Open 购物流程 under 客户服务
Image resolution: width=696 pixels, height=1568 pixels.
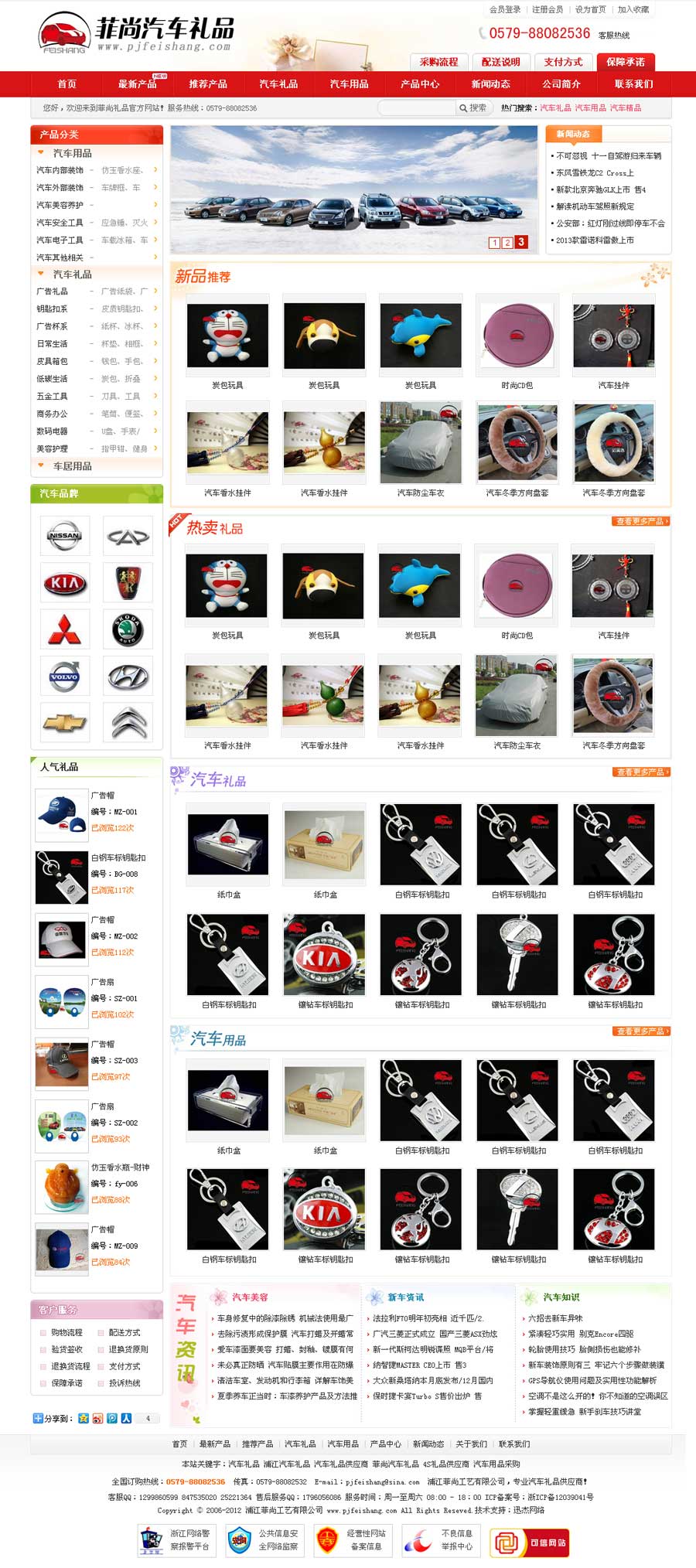tap(67, 1332)
